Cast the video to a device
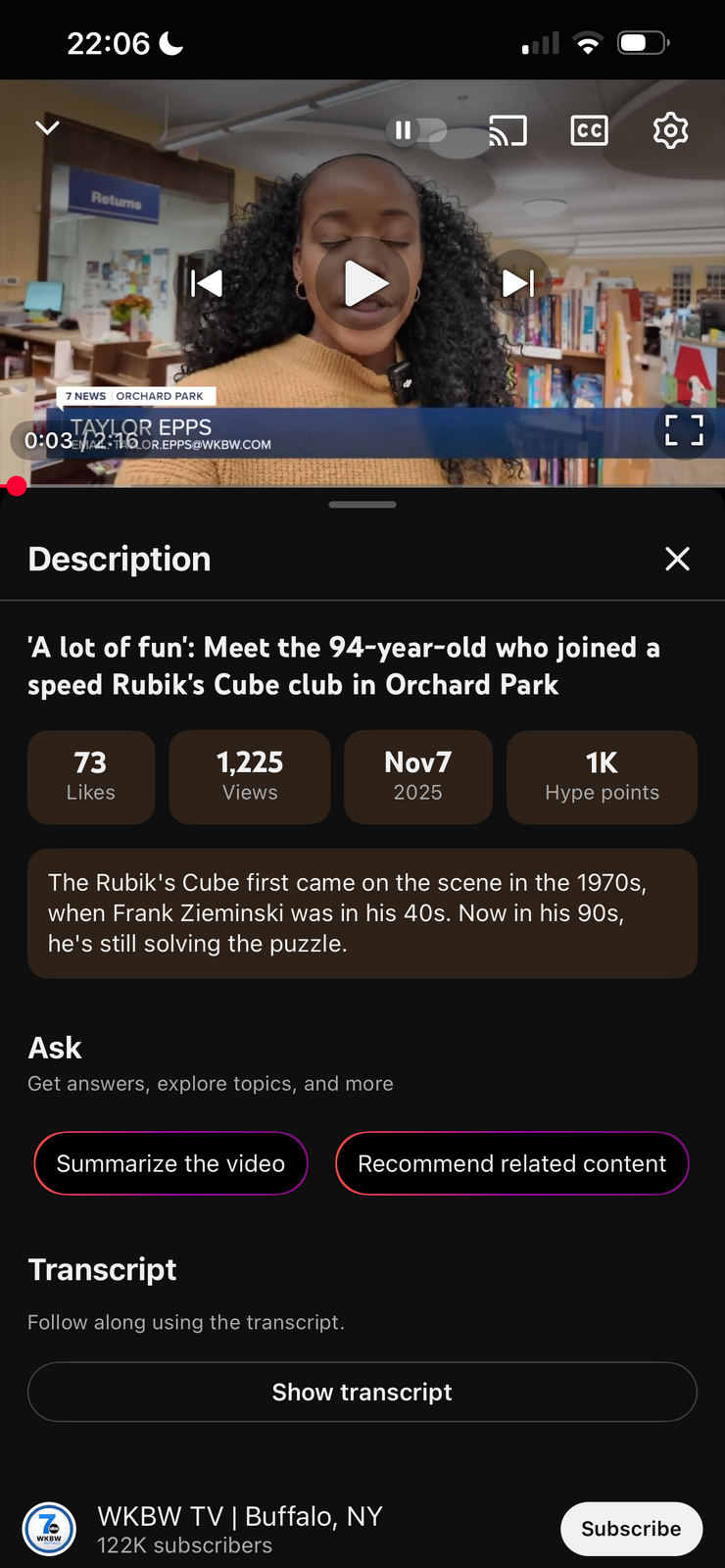The width and height of the screenshot is (725, 1568). (507, 130)
